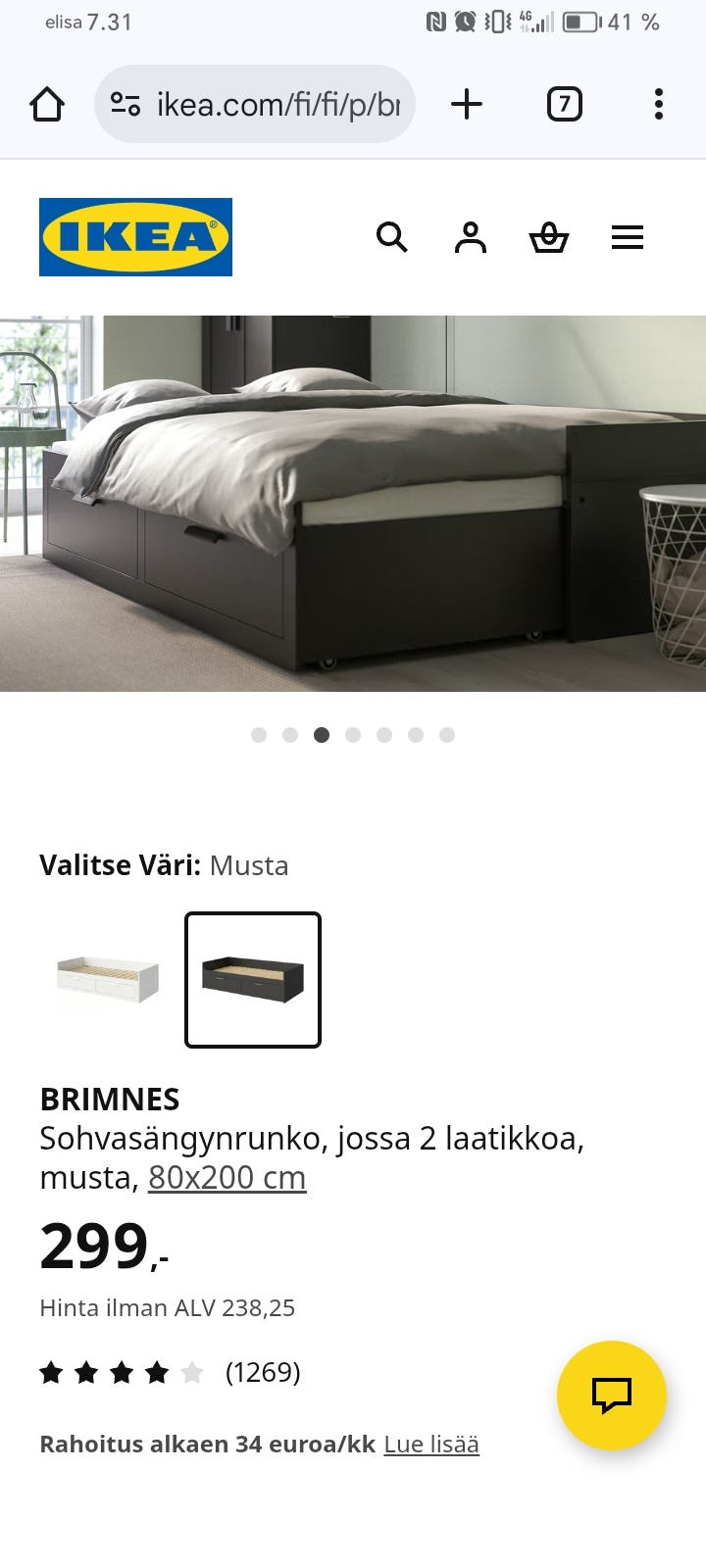
Task: Tap the BRIMNES bed product photo
Action: [353, 504]
